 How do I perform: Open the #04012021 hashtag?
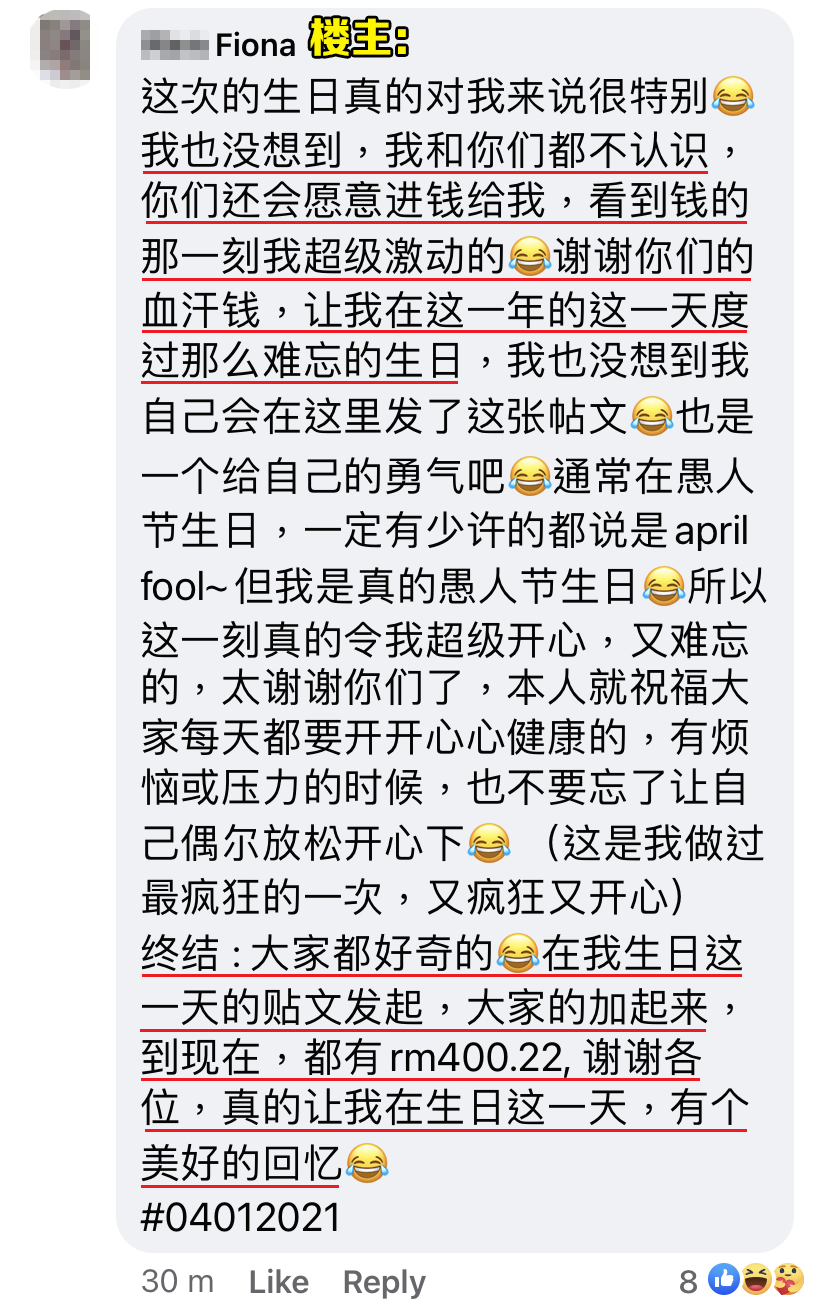pyautogui.click(x=241, y=1217)
